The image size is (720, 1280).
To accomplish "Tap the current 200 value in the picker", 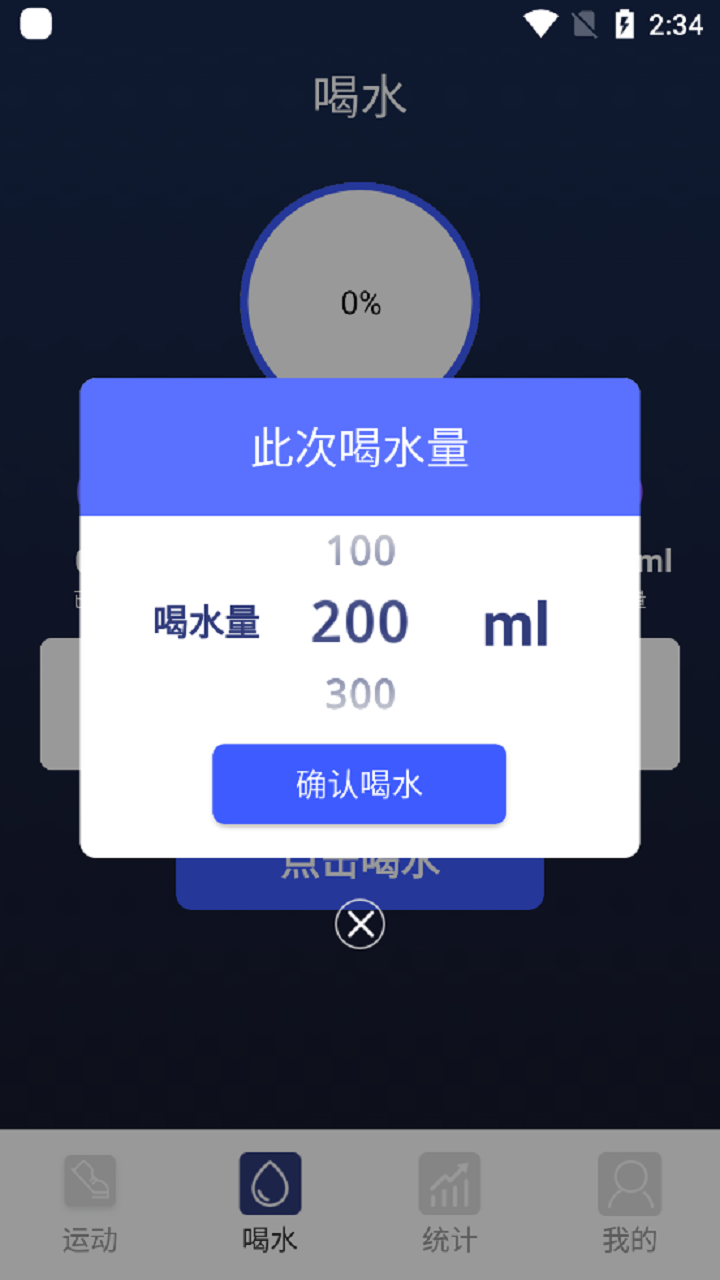I will point(359,620).
